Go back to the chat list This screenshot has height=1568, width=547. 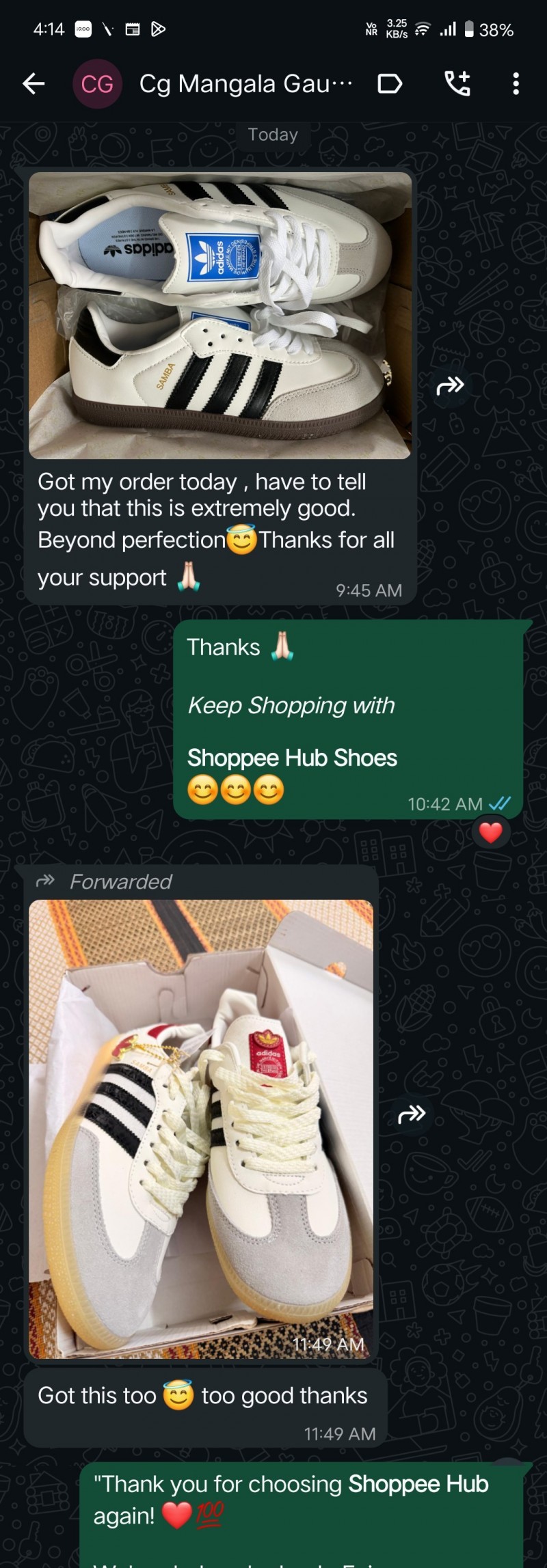(x=34, y=84)
